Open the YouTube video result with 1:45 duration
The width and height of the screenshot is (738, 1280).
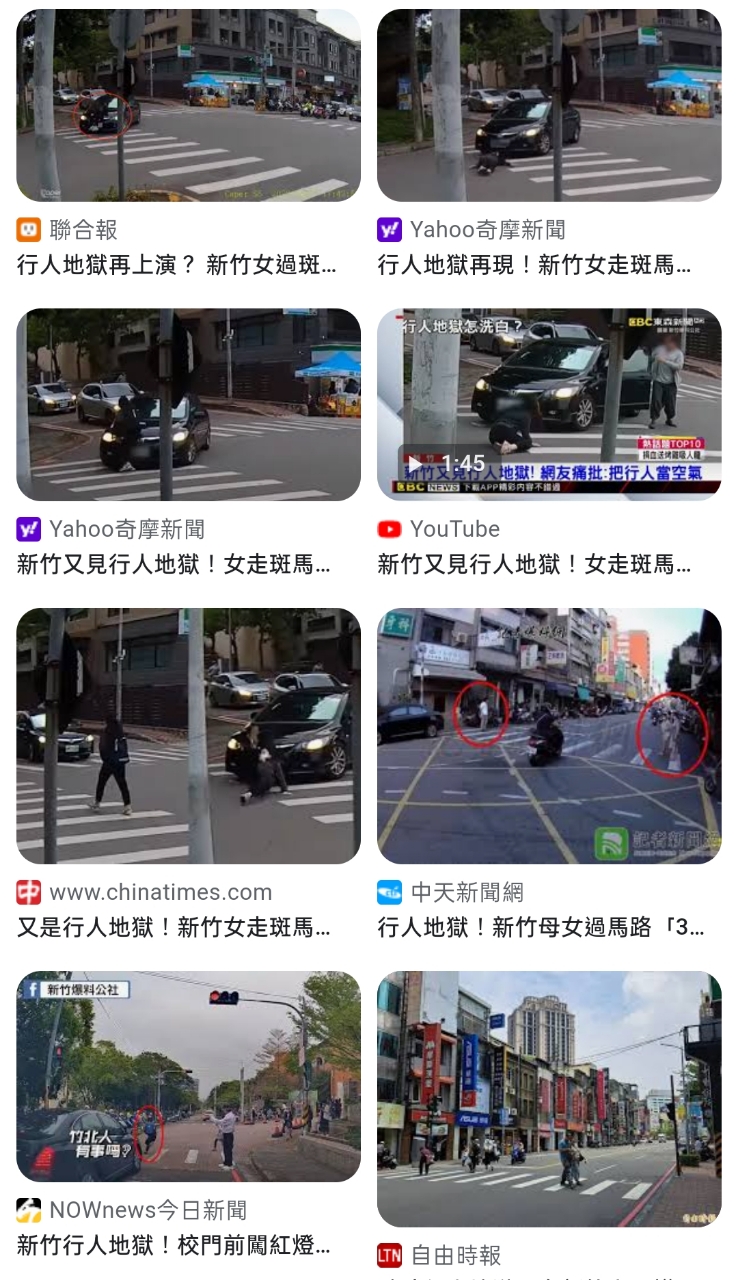coord(548,404)
